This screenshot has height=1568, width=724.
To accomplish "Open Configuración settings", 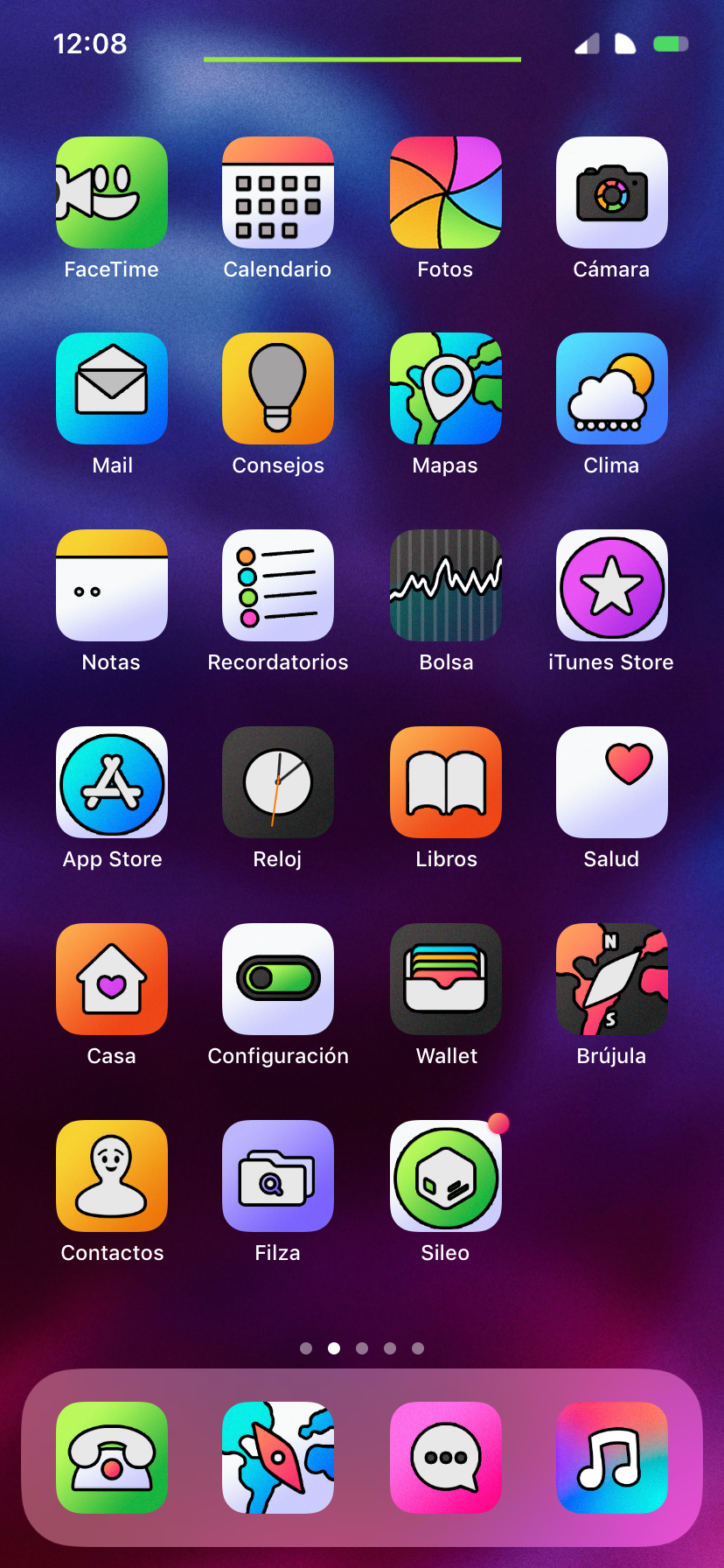I will tap(278, 979).
